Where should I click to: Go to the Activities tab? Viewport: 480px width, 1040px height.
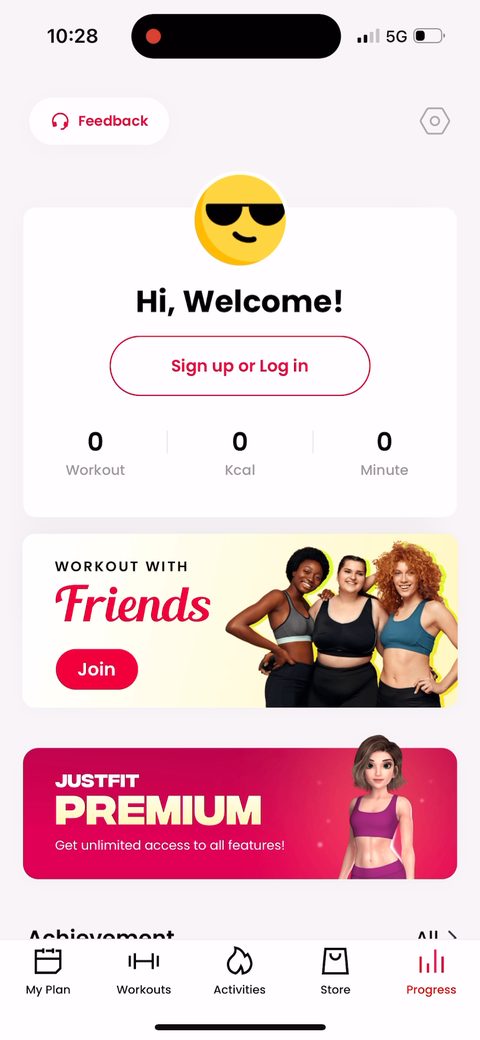[239, 972]
